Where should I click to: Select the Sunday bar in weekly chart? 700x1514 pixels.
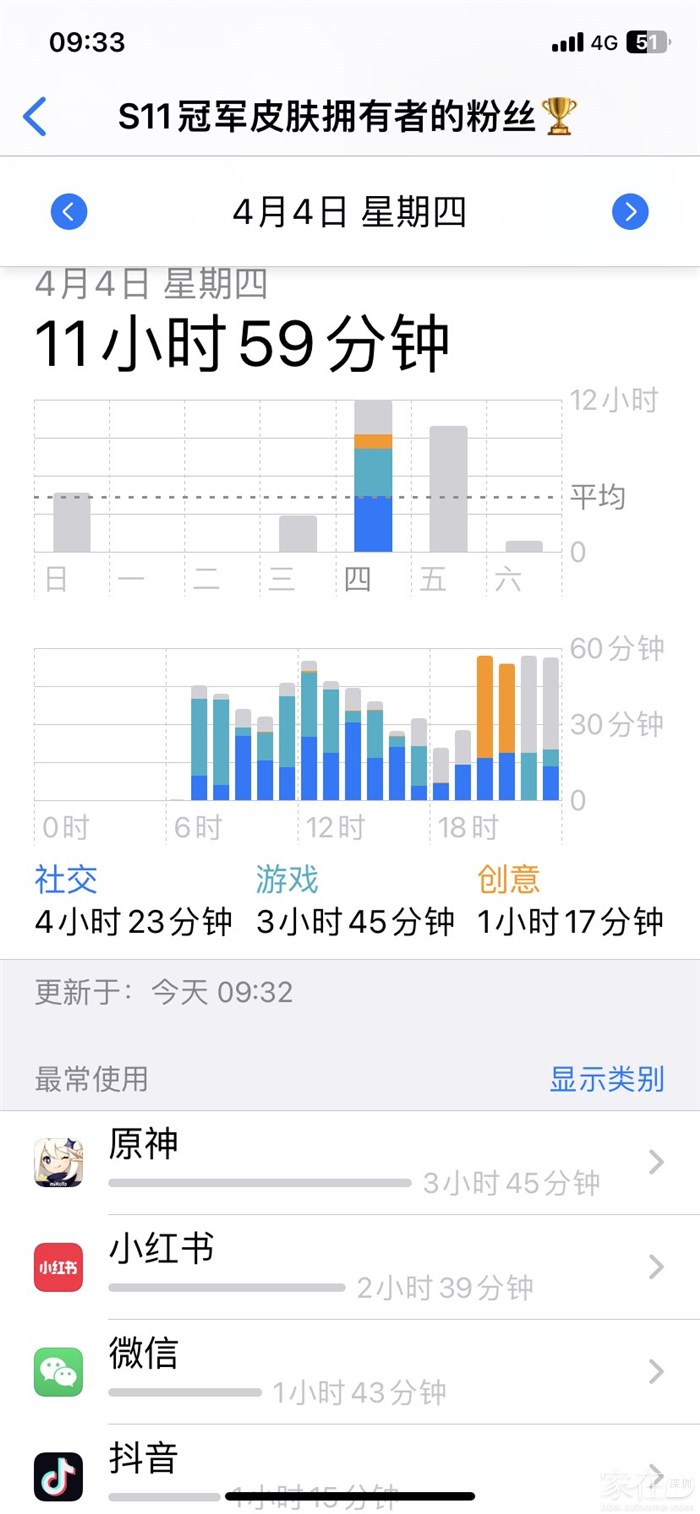click(x=72, y=522)
